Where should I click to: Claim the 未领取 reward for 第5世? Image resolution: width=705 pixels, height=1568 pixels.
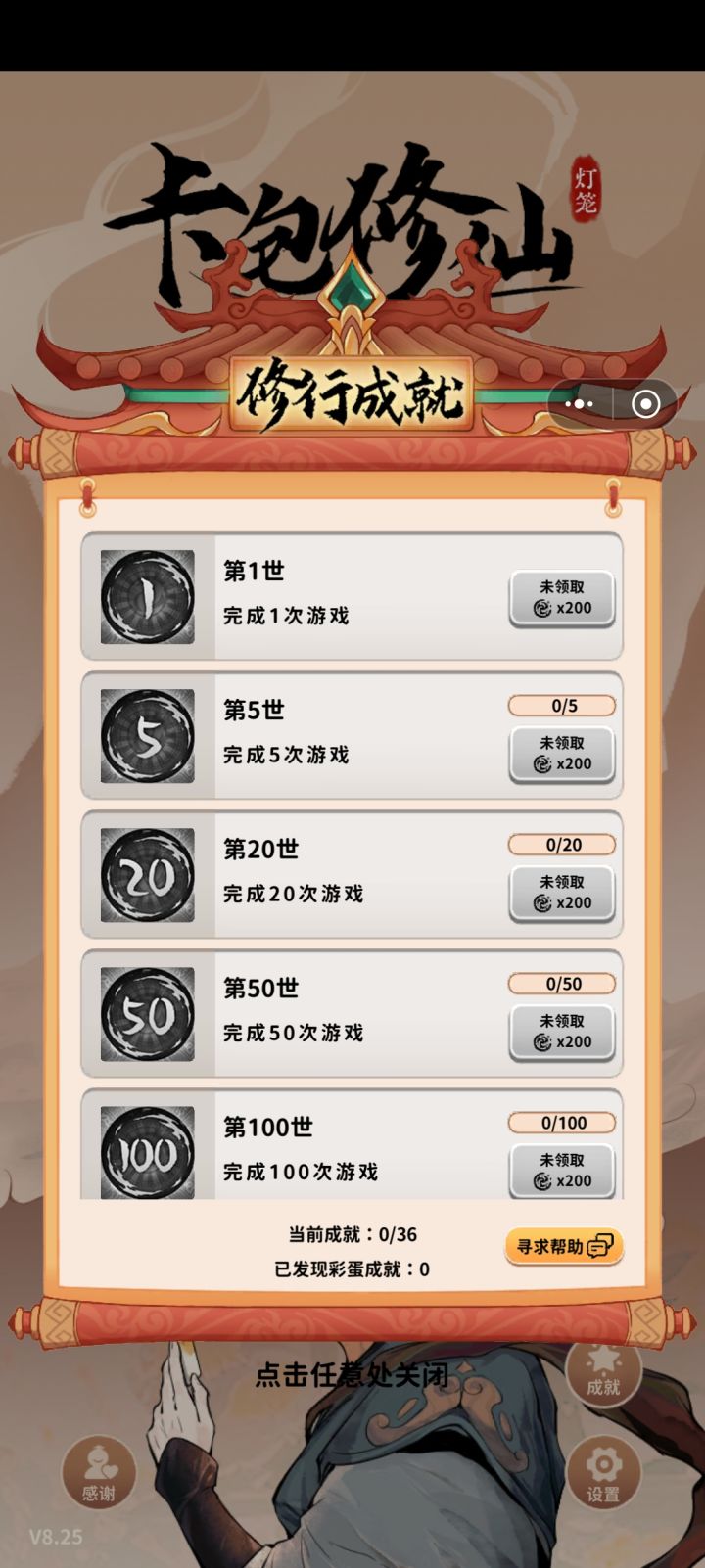click(561, 754)
